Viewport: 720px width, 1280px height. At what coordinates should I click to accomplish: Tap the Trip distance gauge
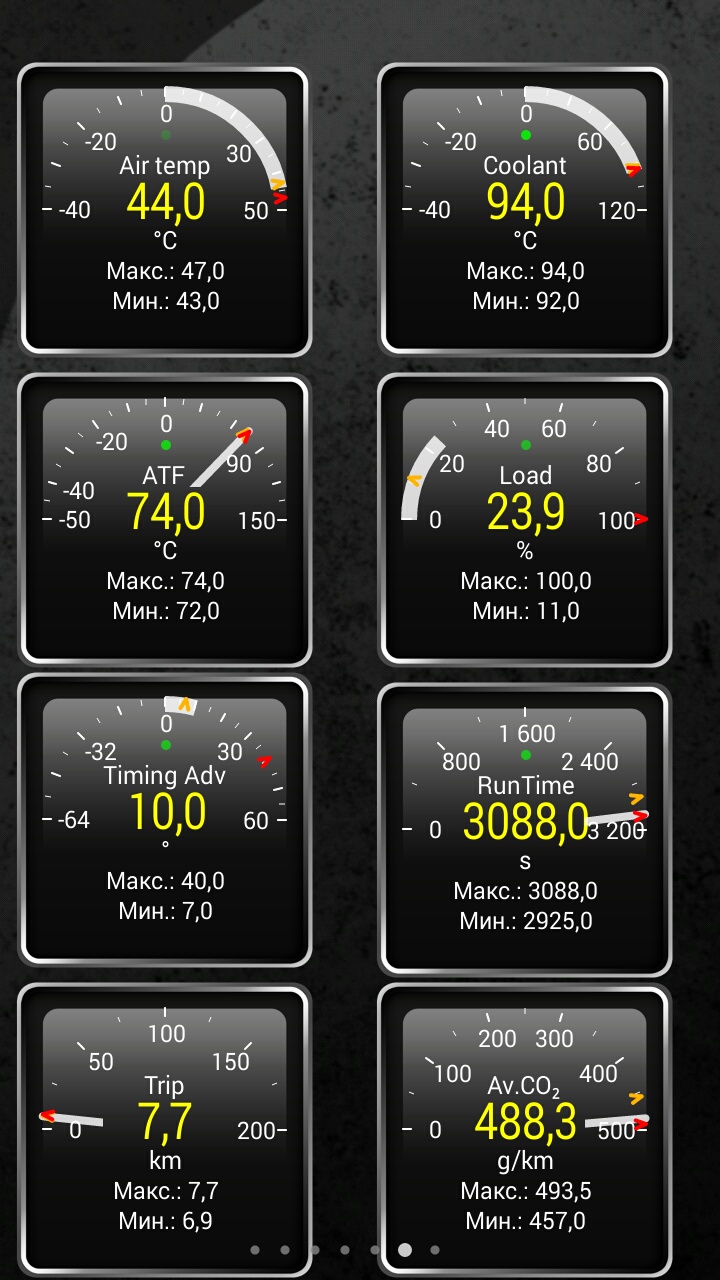pyautogui.click(x=165, y=1130)
